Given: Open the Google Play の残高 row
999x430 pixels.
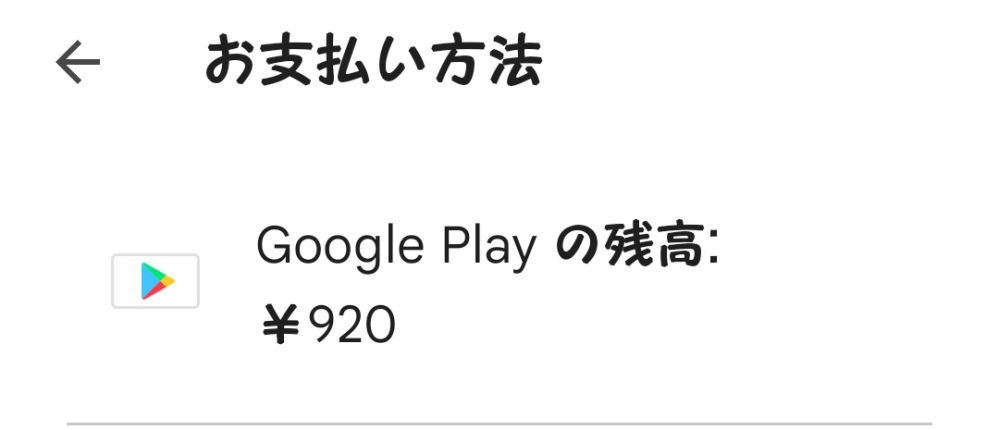Looking at the screenshot, I should point(487,284).
